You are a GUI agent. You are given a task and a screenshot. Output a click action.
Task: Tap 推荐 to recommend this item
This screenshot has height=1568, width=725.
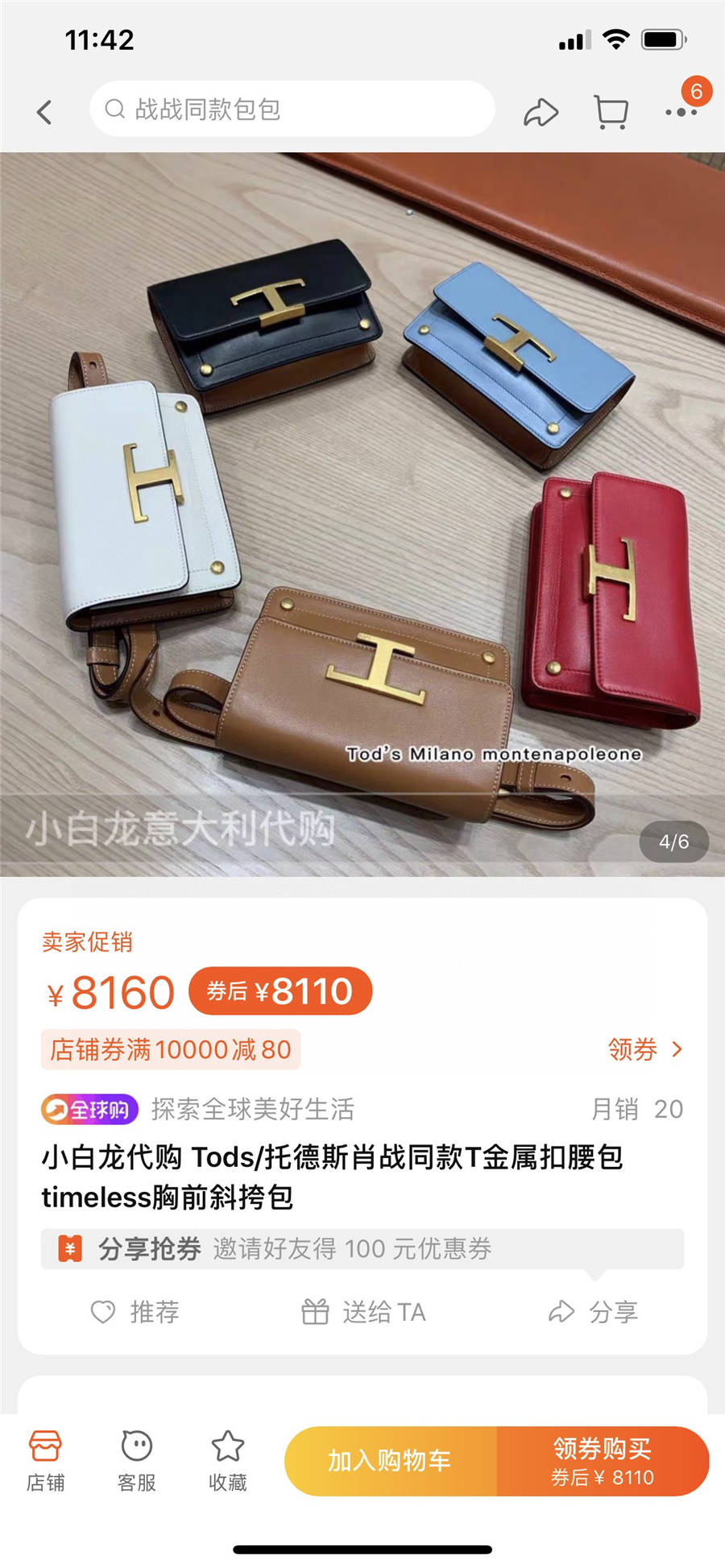(135, 1312)
